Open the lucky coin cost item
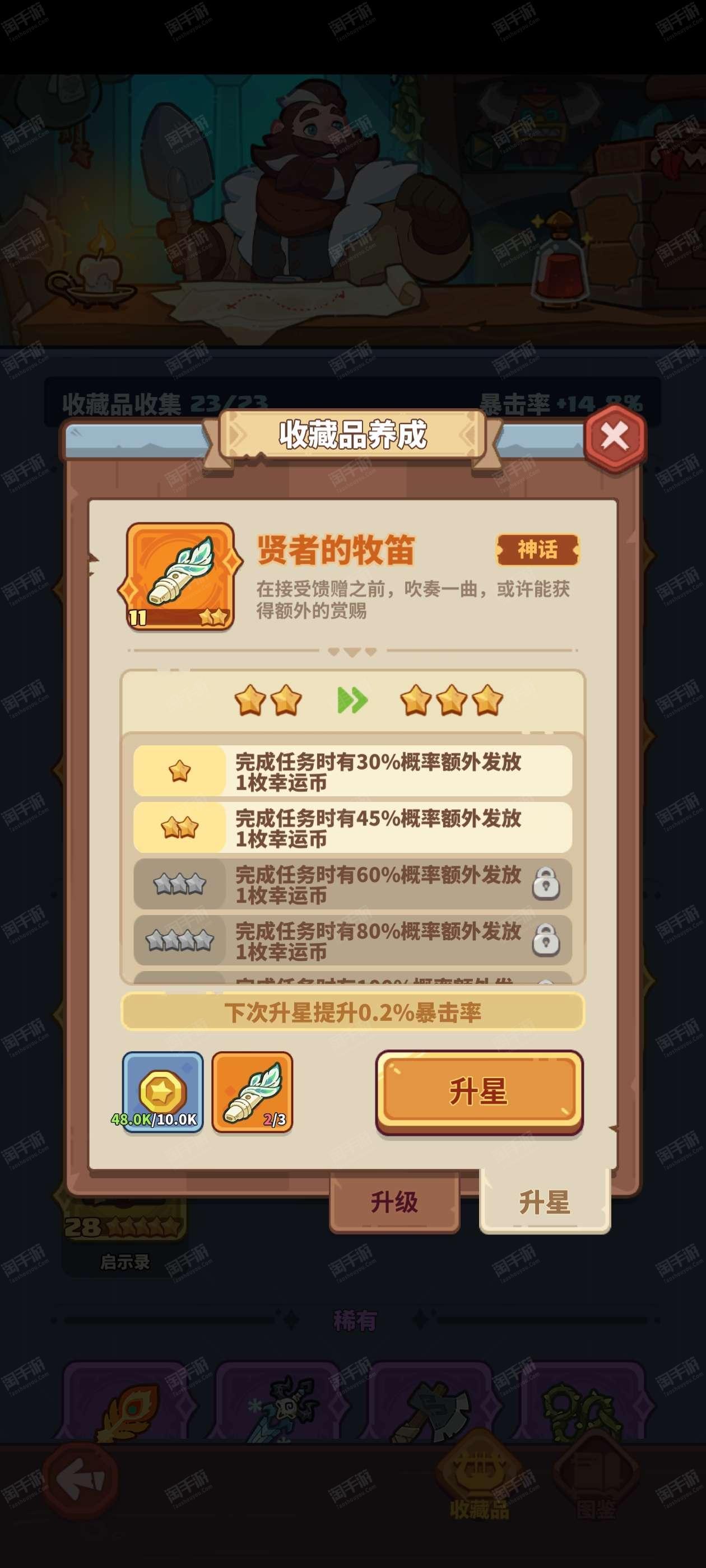The height and width of the screenshot is (1568, 706). 162,1092
